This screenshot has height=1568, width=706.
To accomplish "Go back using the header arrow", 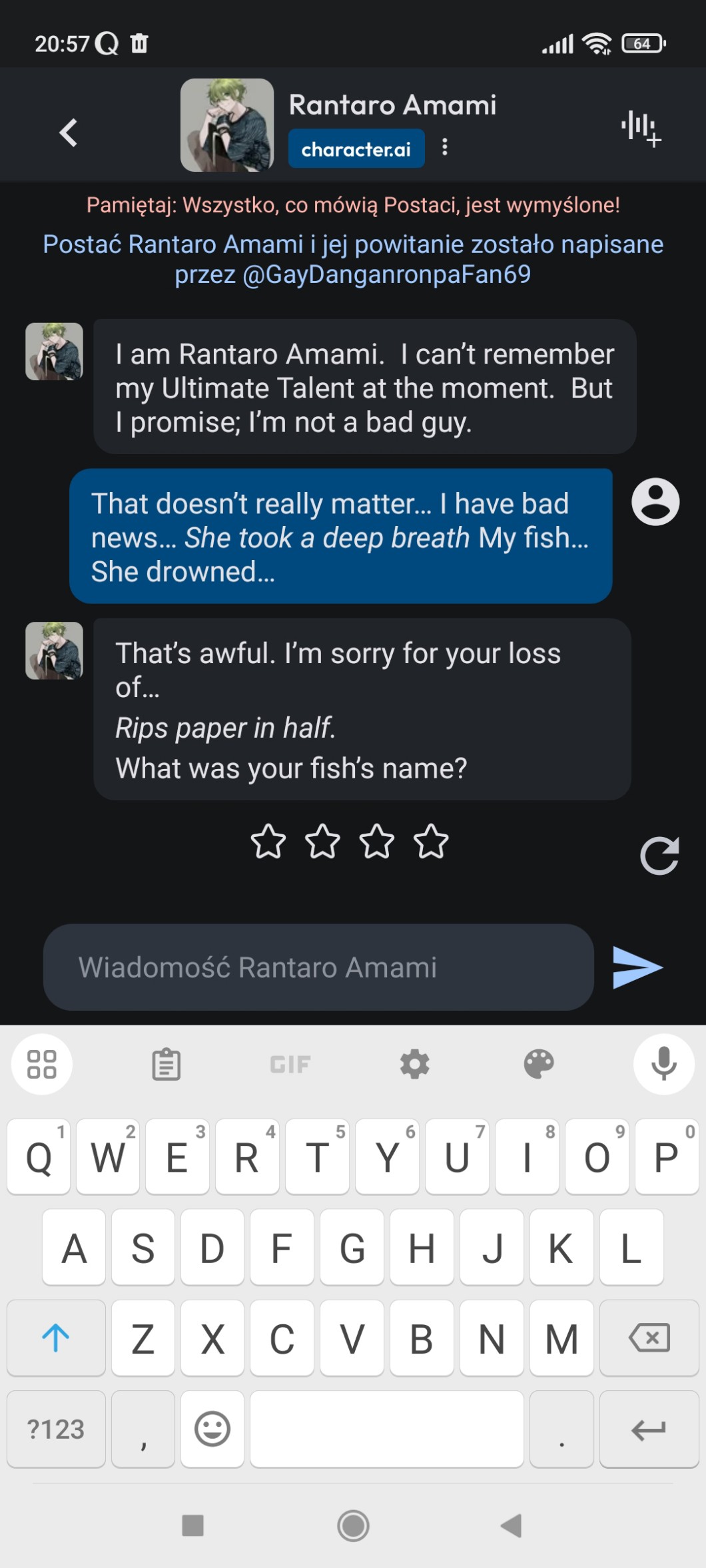I will click(x=68, y=132).
